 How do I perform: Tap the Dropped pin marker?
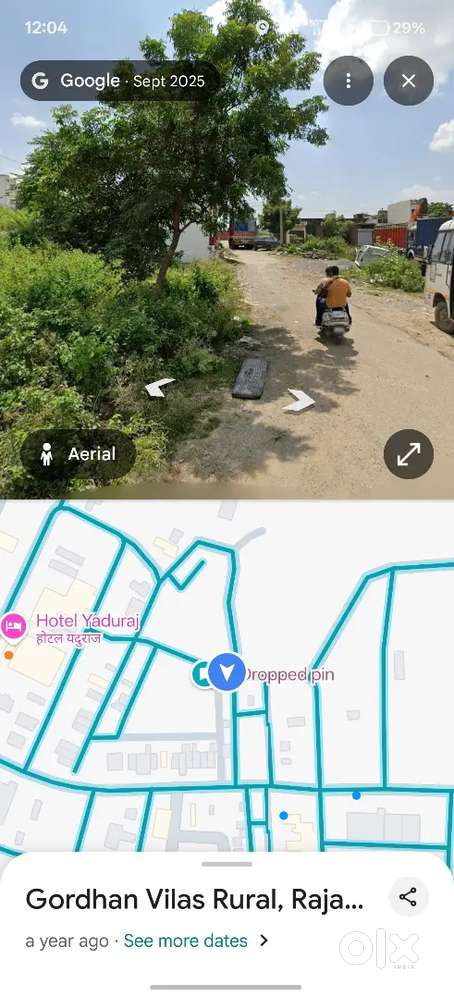coord(226,673)
